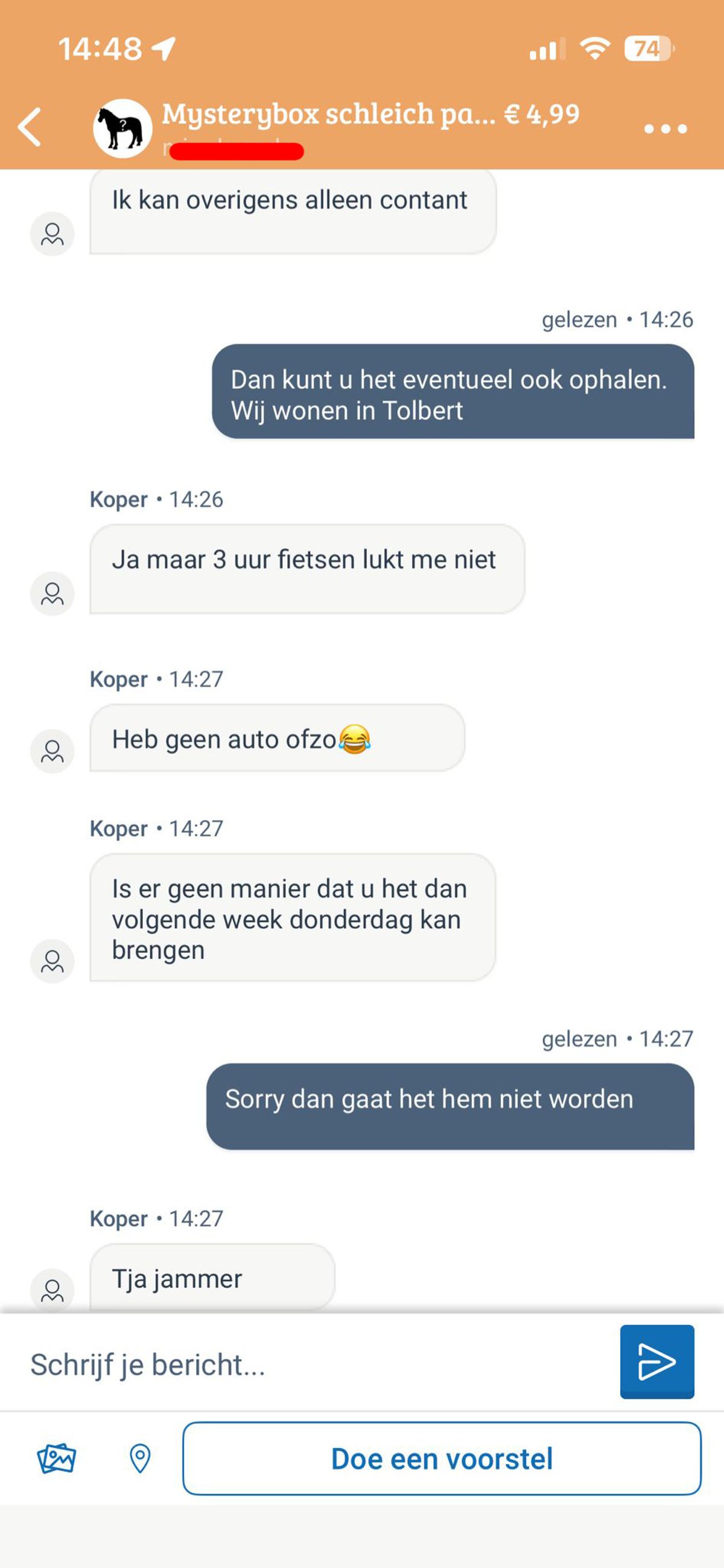The height and width of the screenshot is (1568, 724).
Task: Open the three-dot overflow menu
Action: (x=665, y=129)
